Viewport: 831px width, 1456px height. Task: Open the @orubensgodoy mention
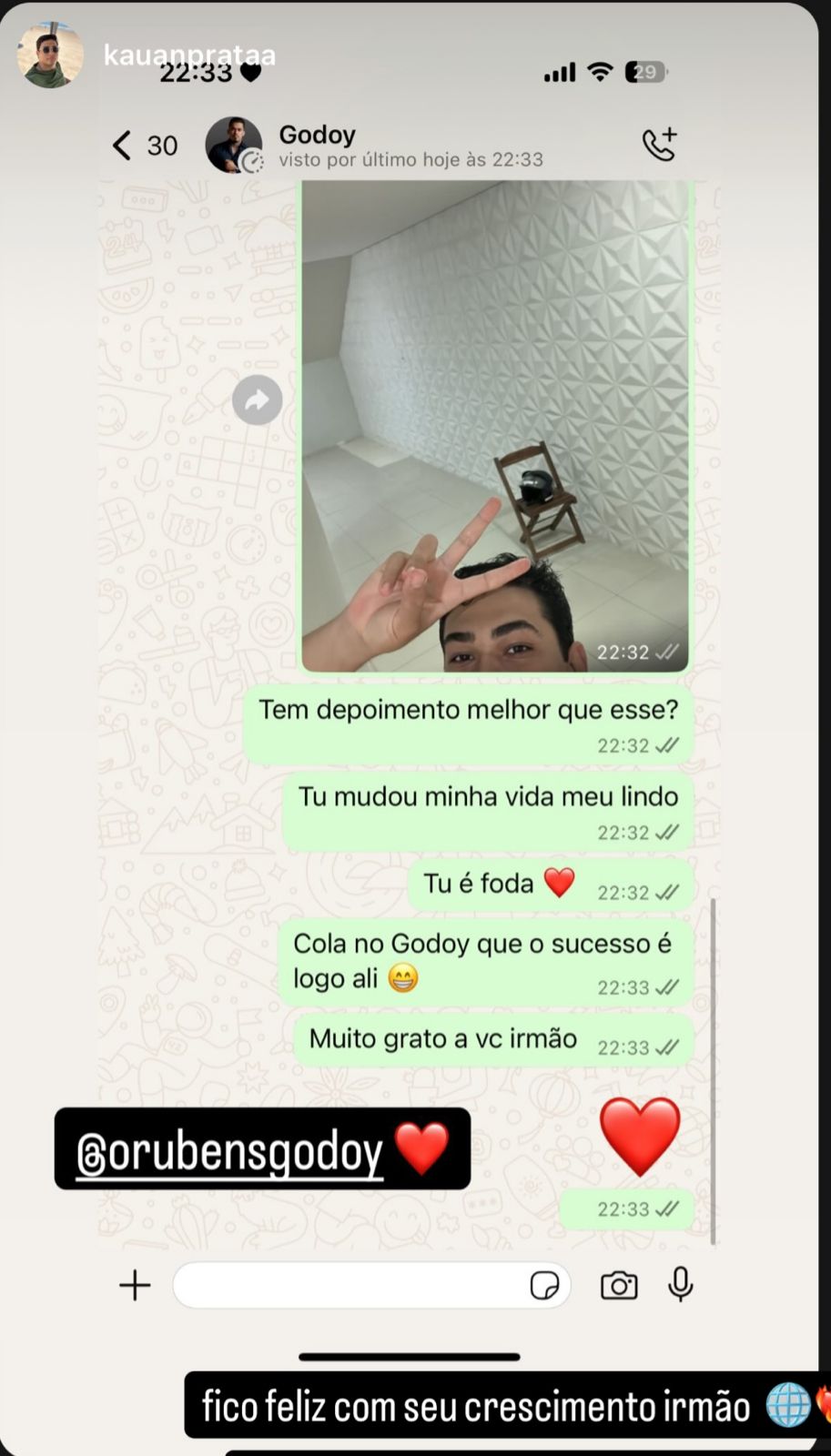pos(230,1152)
